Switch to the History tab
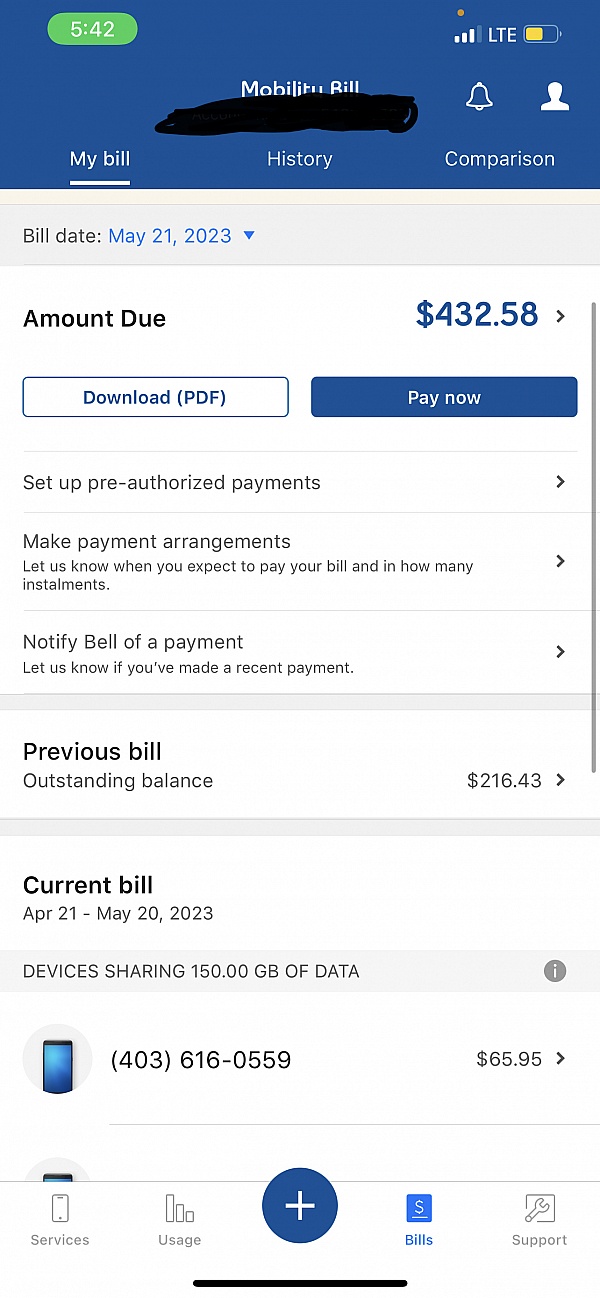This screenshot has width=600, height=1298. pyautogui.click(x=299, y=159)
